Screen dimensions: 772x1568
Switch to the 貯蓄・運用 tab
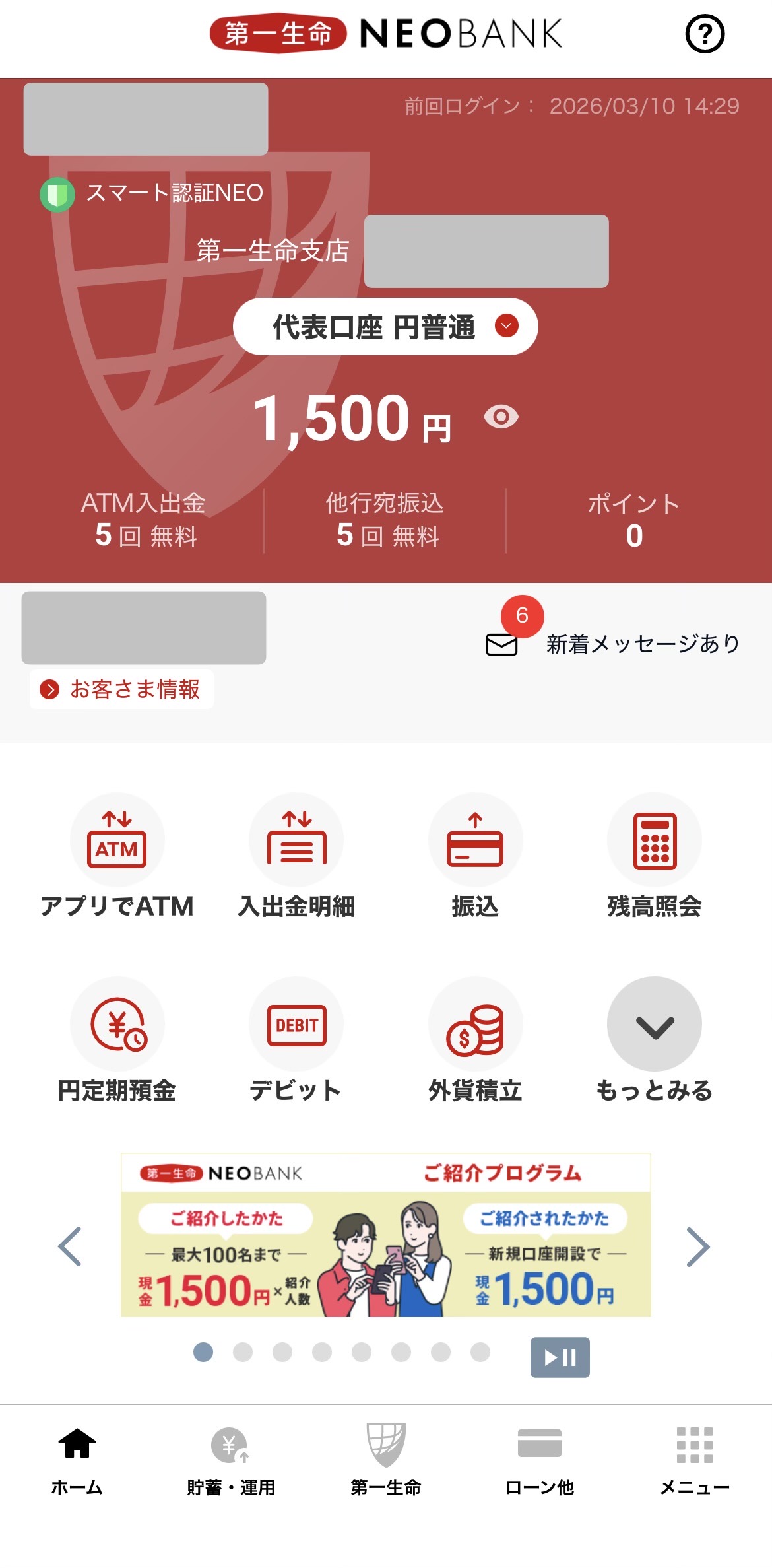[x=231, y=1459]
